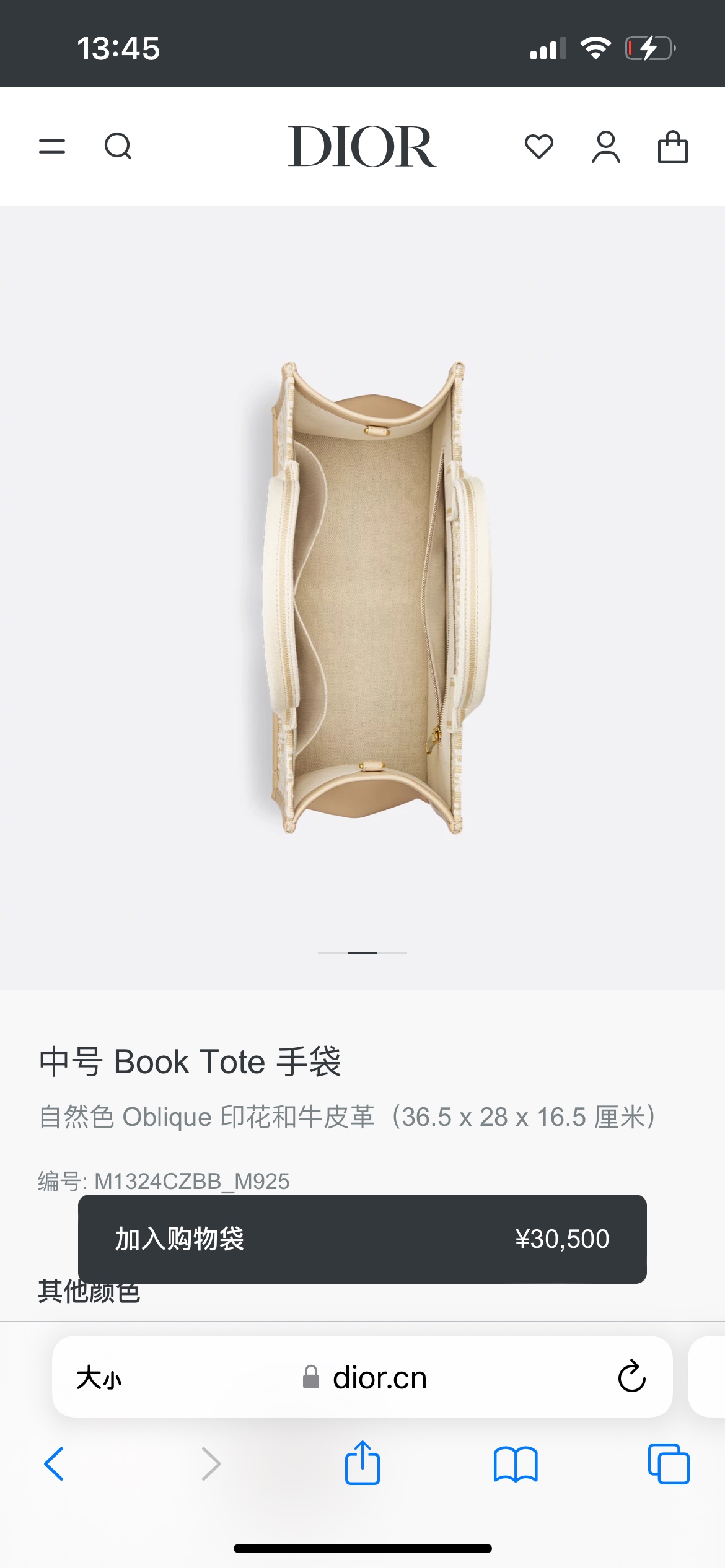725x1568 pixels.
Task: Open the shopping bag
Action: pos(672,147)
